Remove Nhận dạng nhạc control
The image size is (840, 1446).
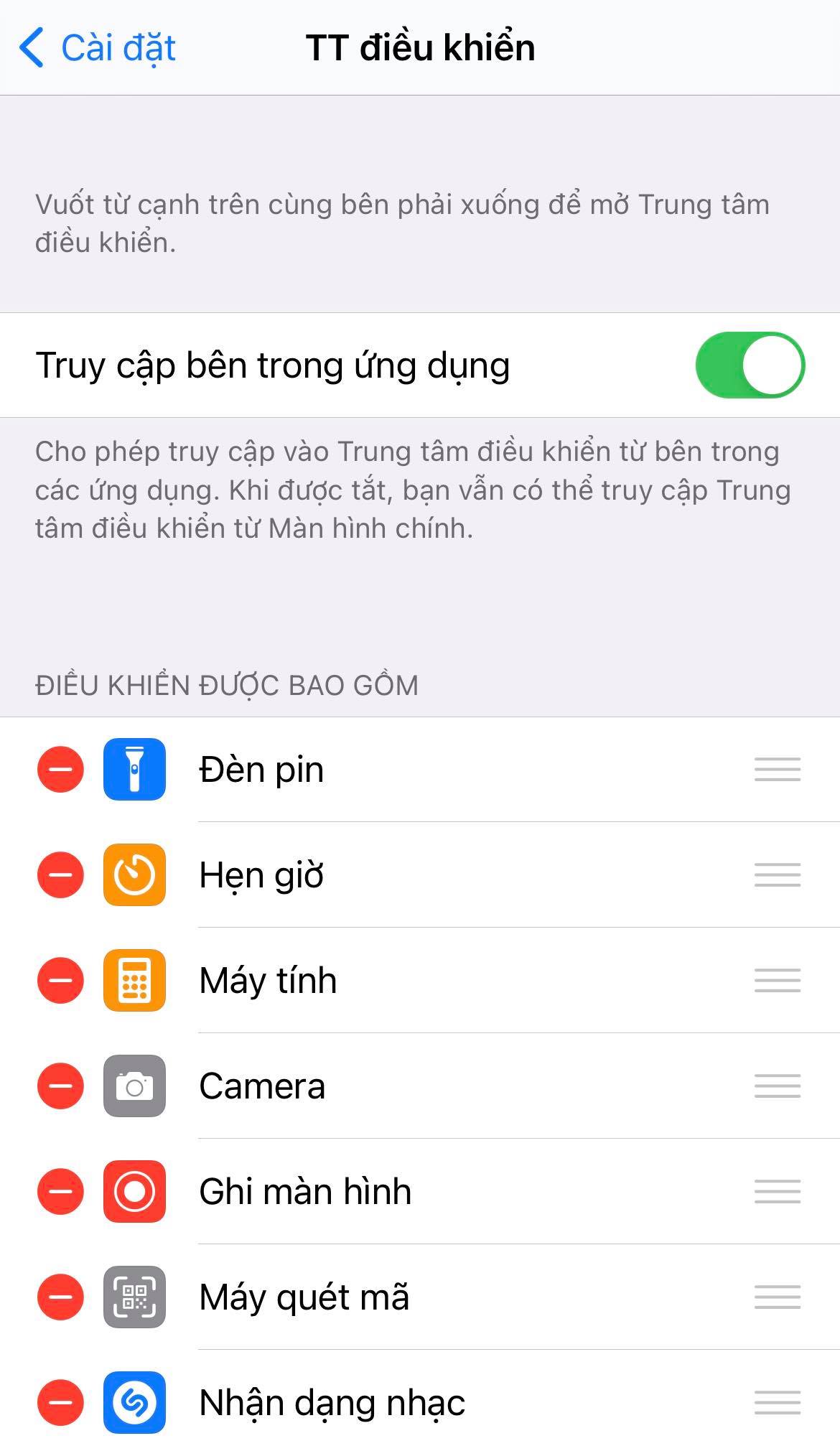tap(60, 1403)
